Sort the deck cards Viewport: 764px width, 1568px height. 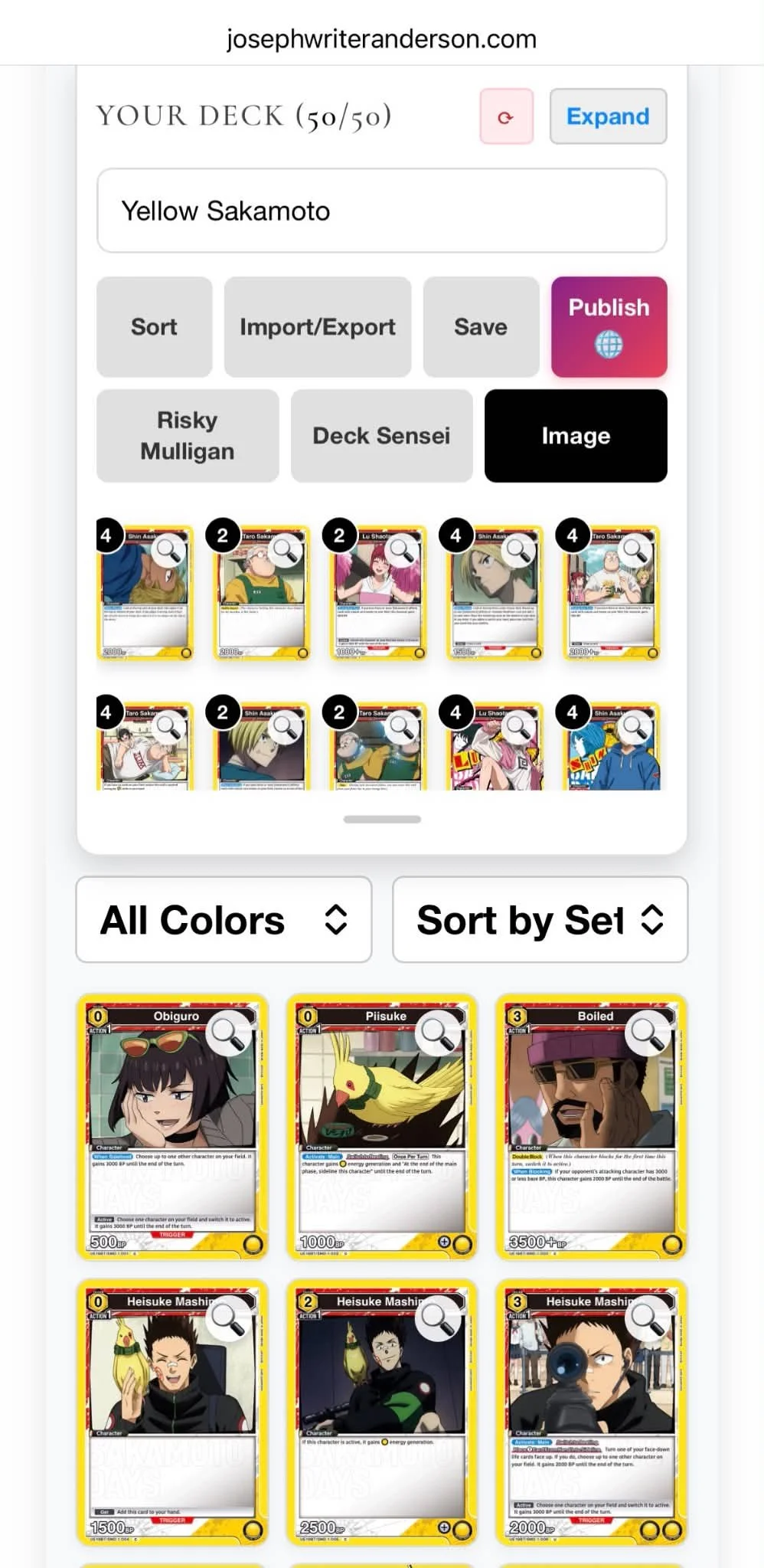154,327
